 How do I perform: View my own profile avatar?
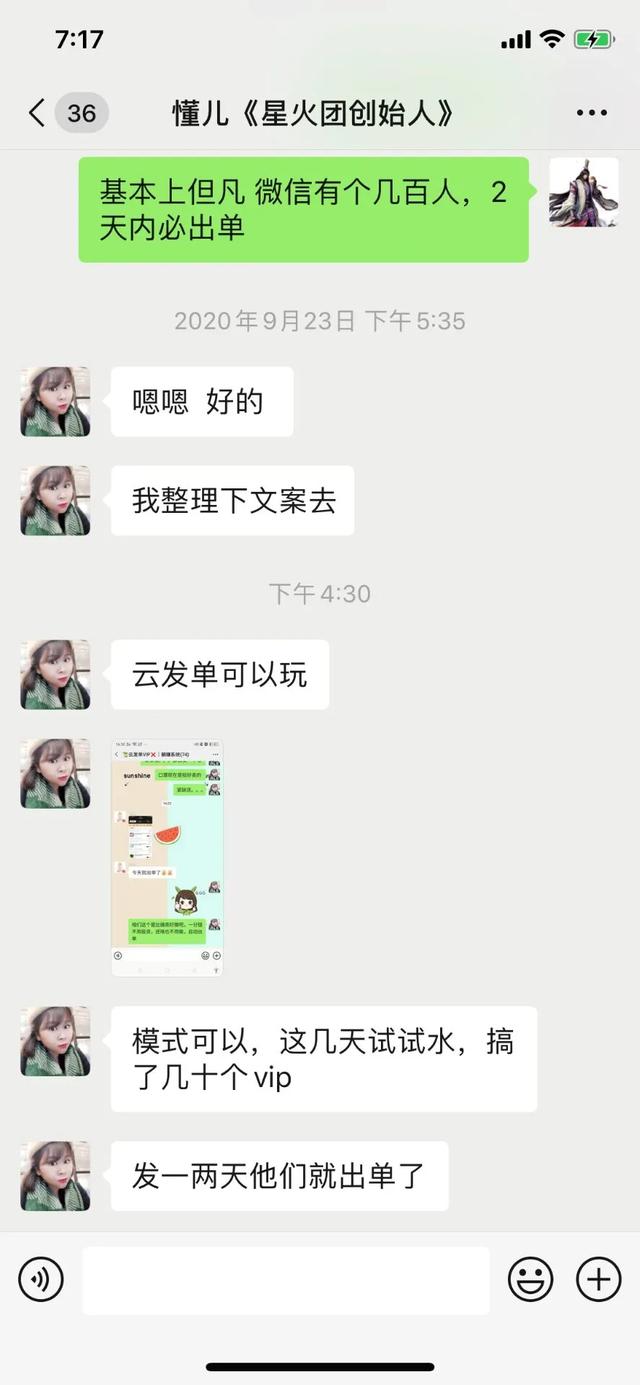click(584, 192)
